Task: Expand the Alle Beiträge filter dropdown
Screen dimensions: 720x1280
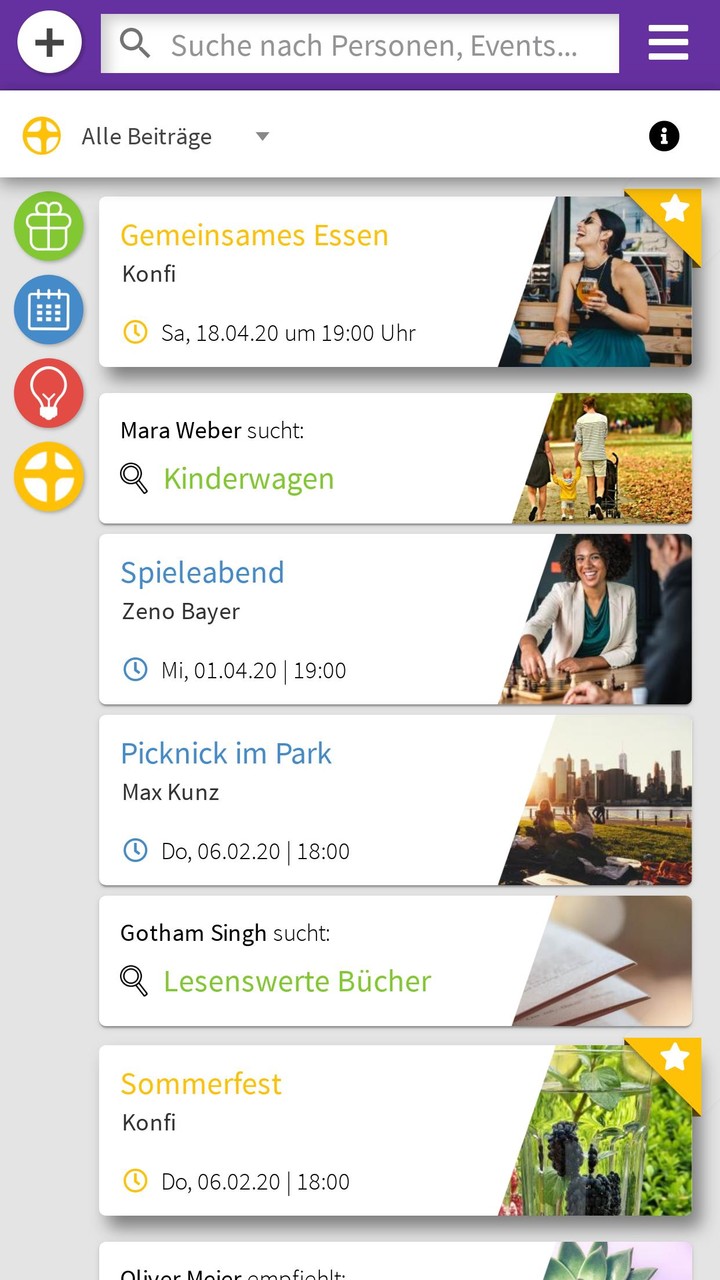Action: [262, 136]
